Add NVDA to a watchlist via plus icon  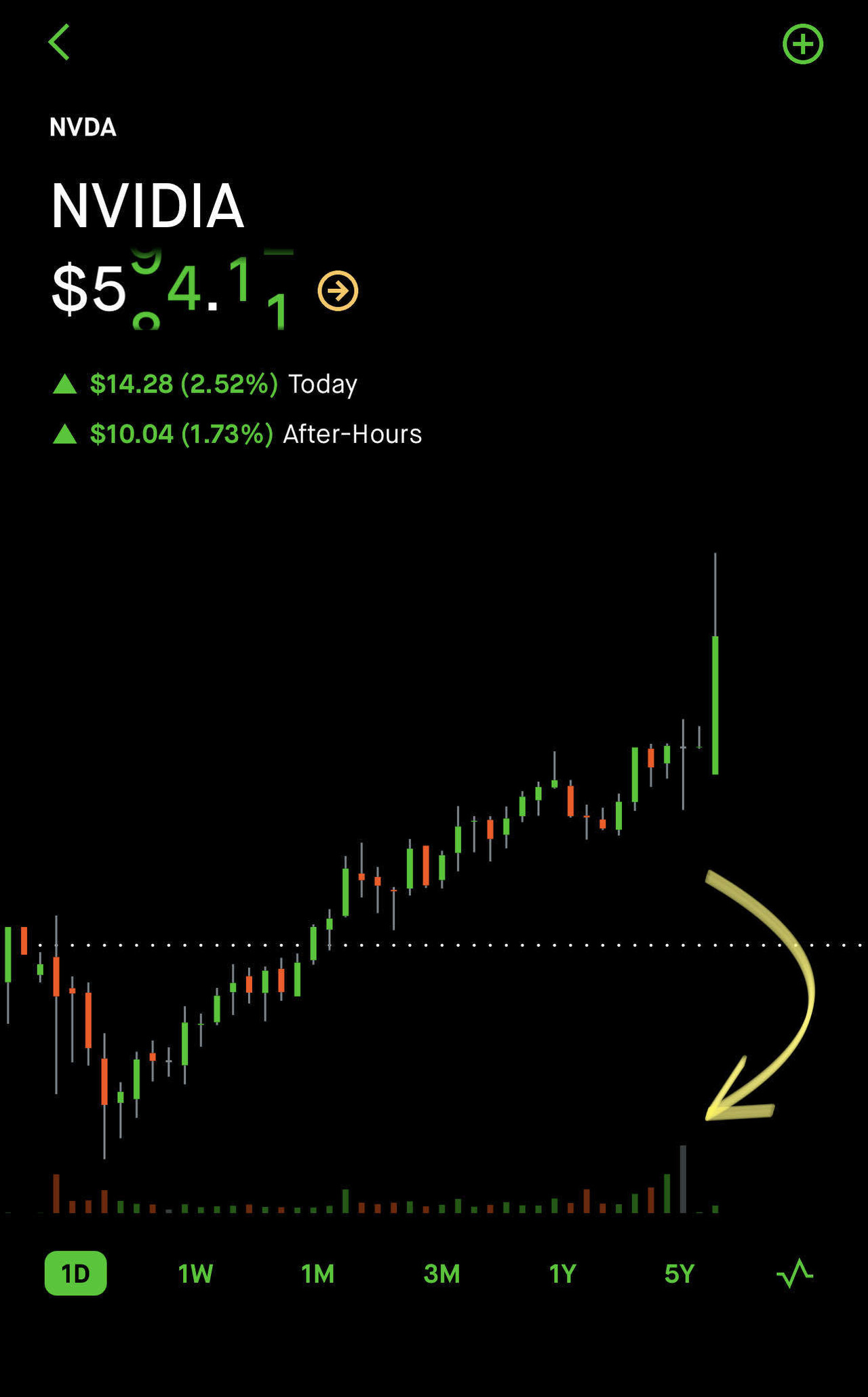coord(803,43)
